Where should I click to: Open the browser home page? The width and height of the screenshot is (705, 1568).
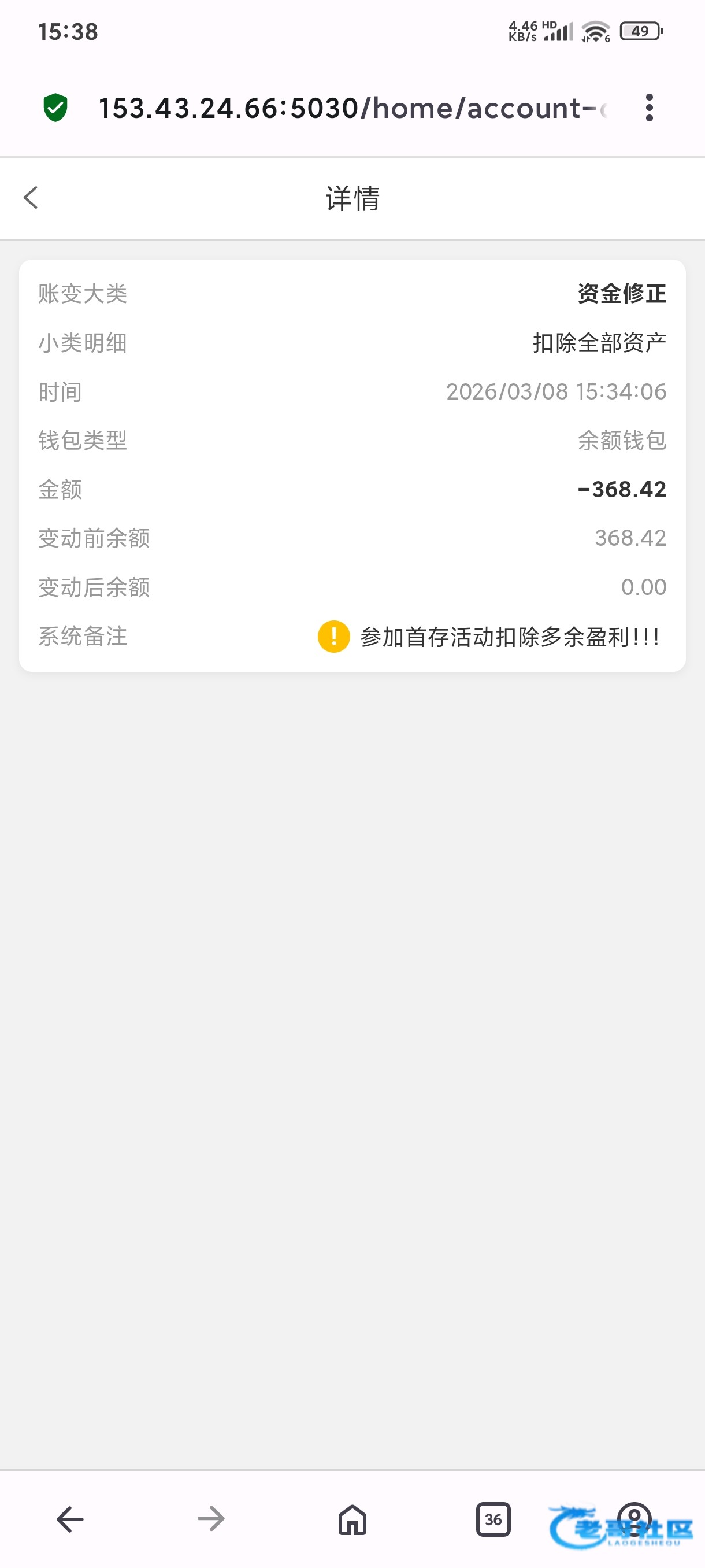click(x=352, y=1519)
